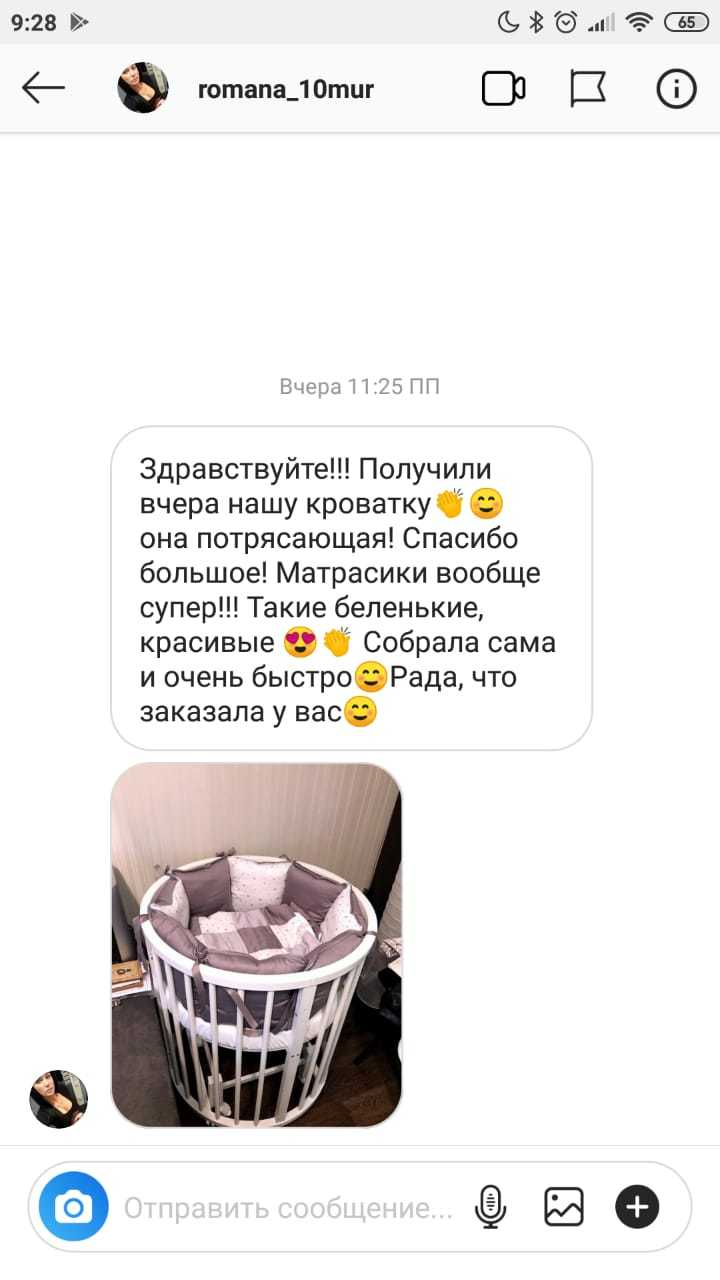
Task: Tap the flag icon in the header
Action: [588, 89]
